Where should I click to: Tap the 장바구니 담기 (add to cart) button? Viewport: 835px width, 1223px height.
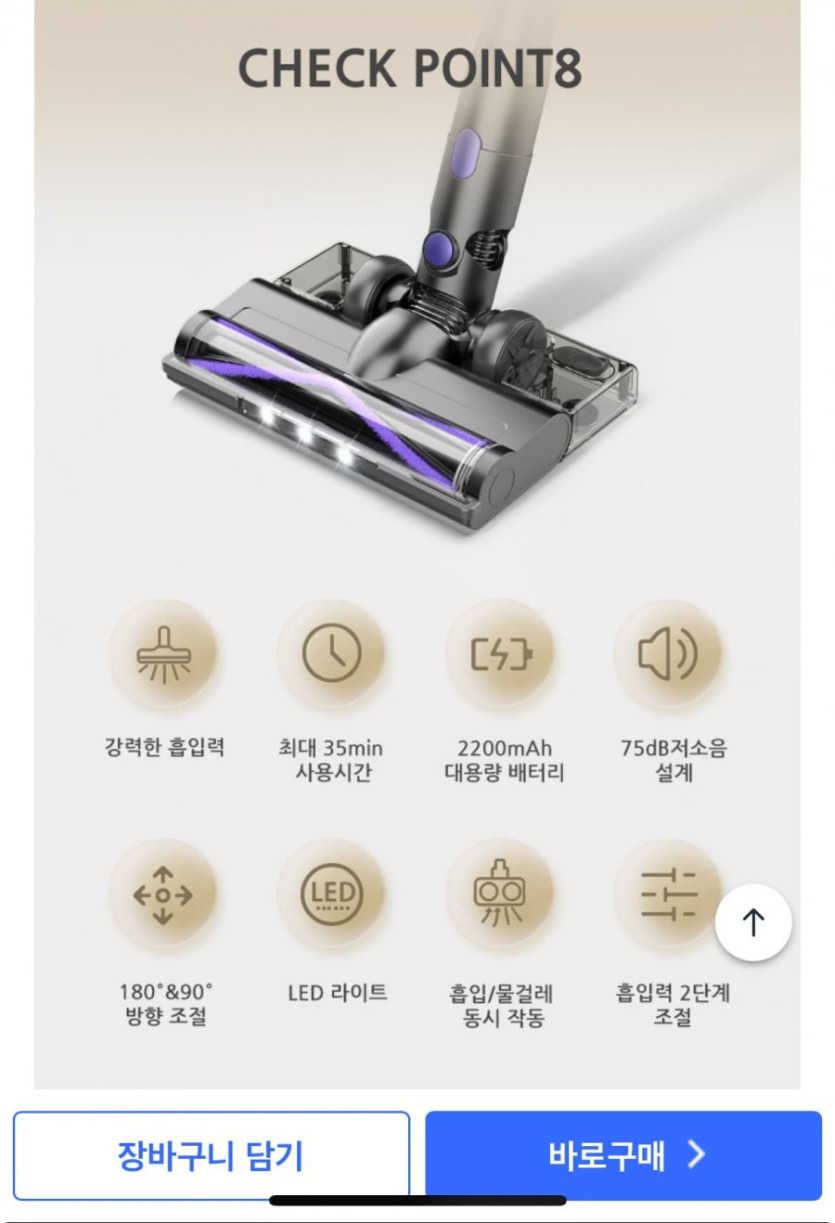(x=211, y=1155)
